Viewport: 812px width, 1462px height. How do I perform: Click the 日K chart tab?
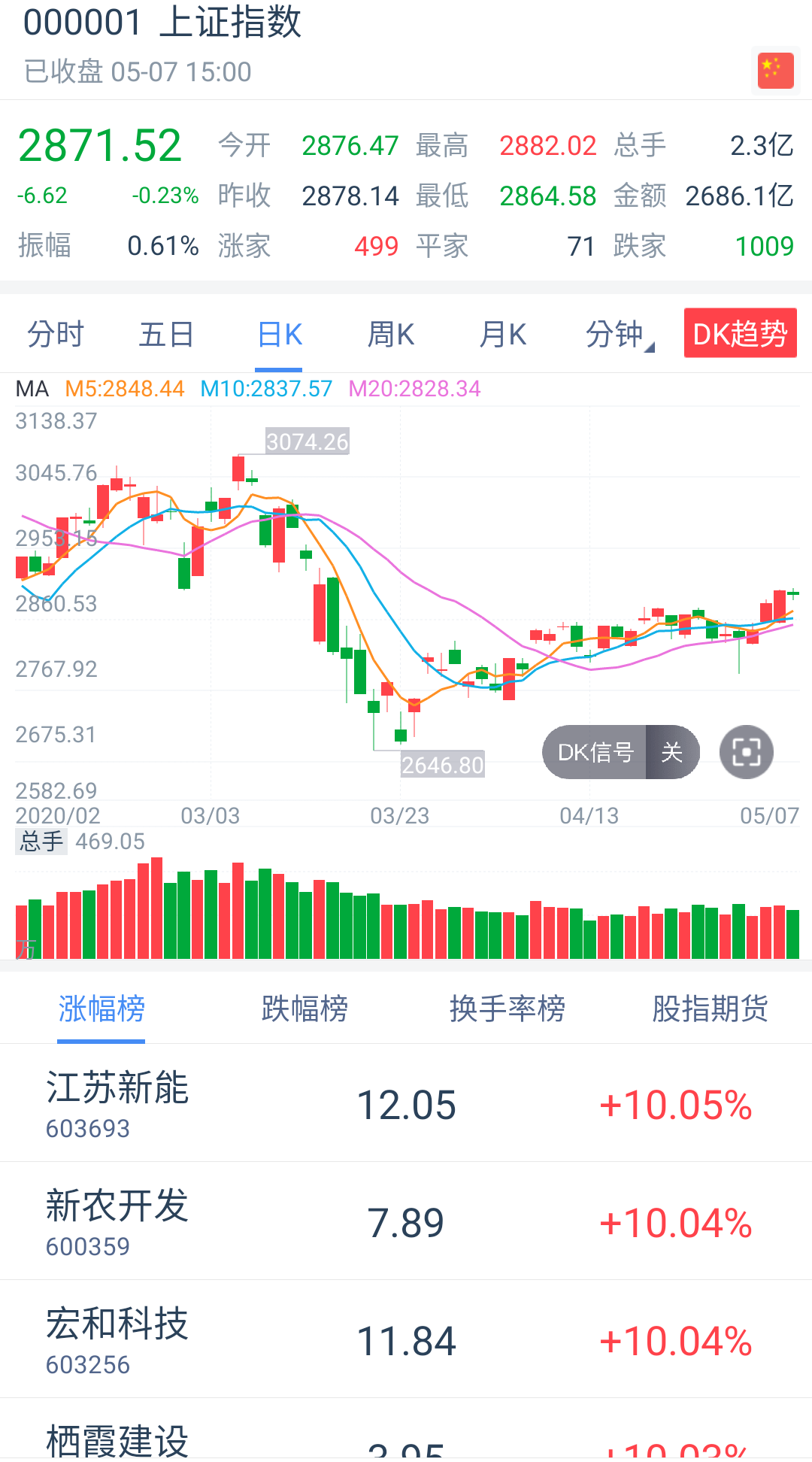pyautogui.click(x=279, y=333)
